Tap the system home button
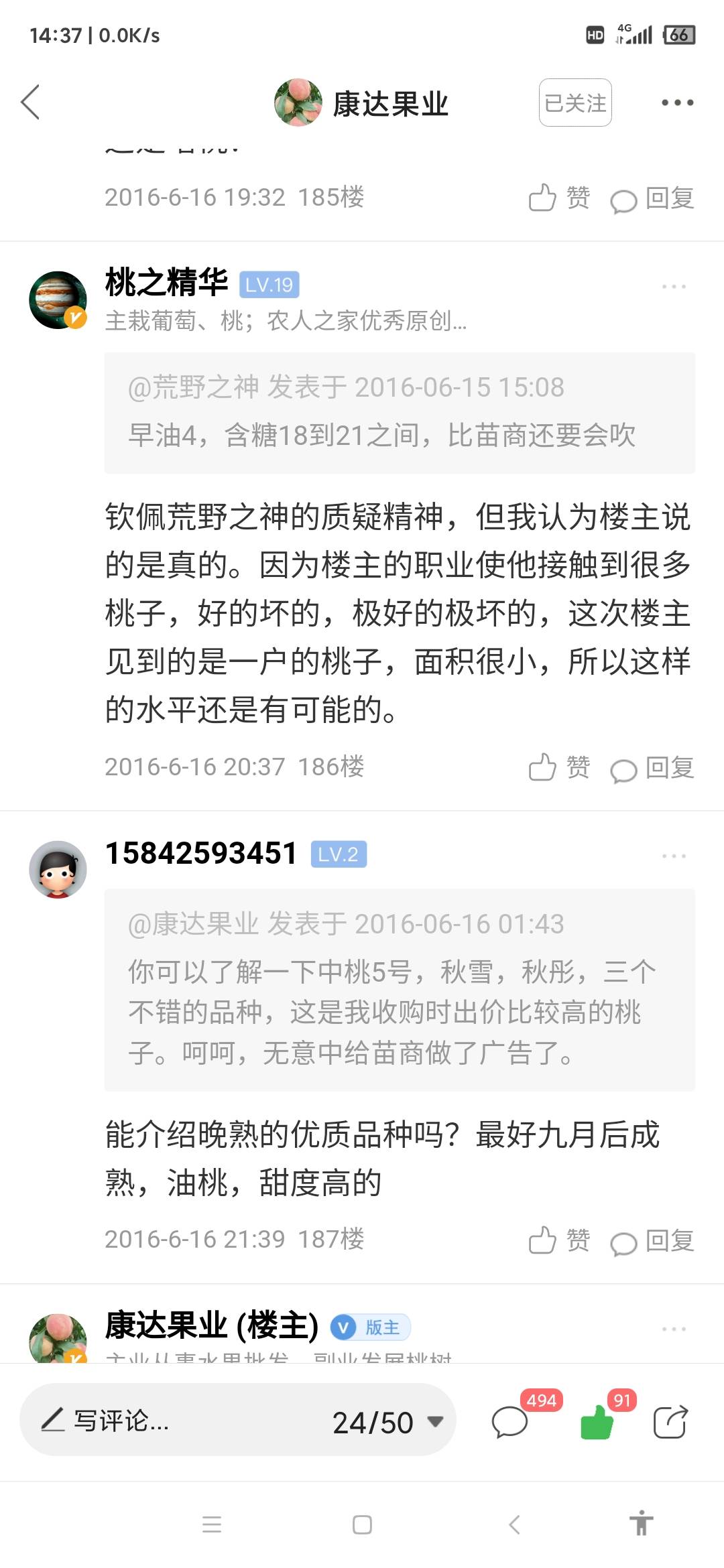The height and width of the screenshot is (1568, 724). point(362,1525)
